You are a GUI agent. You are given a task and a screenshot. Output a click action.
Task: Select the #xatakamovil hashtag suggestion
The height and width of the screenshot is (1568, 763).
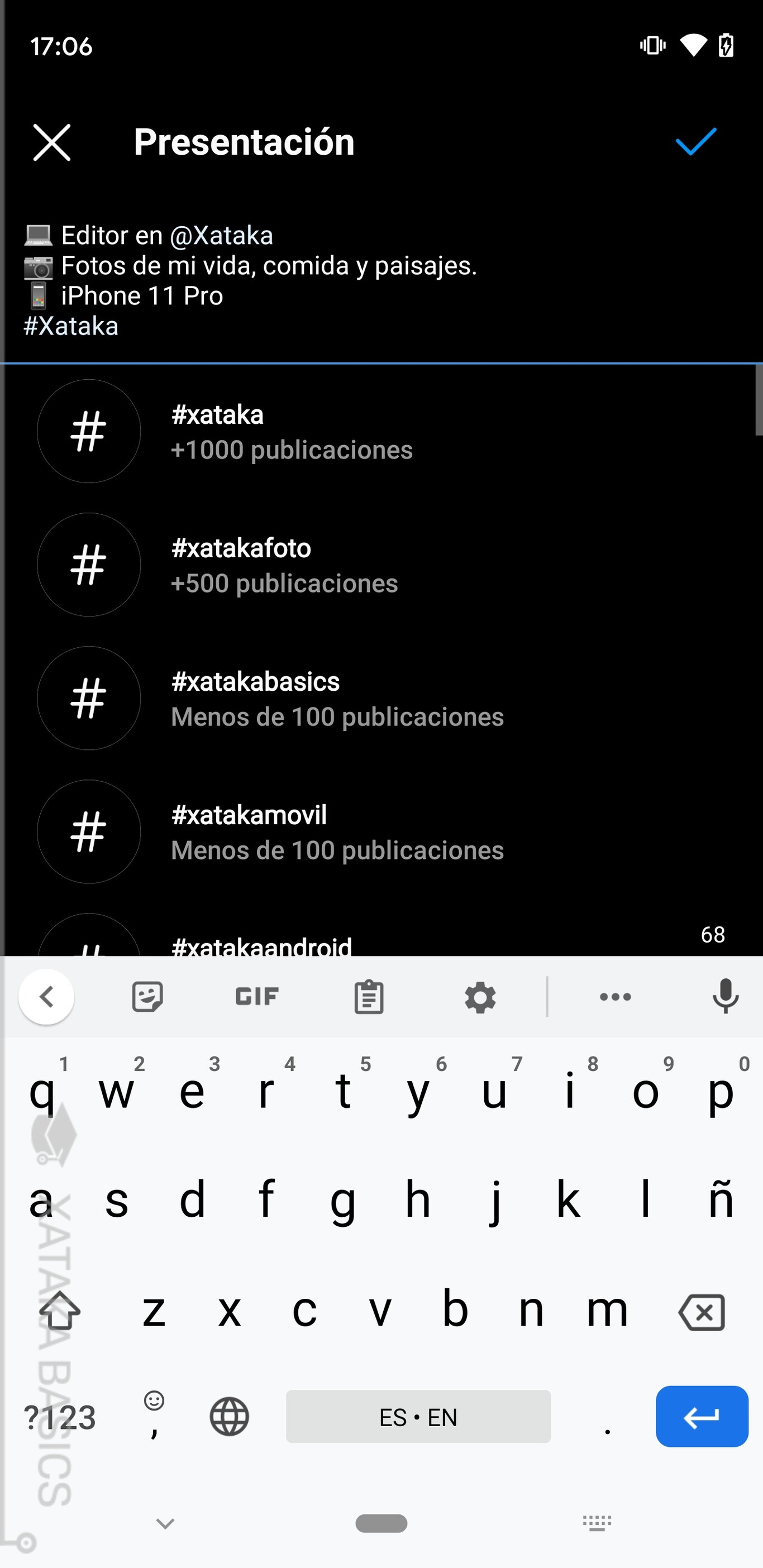click(x=381, y=831)
